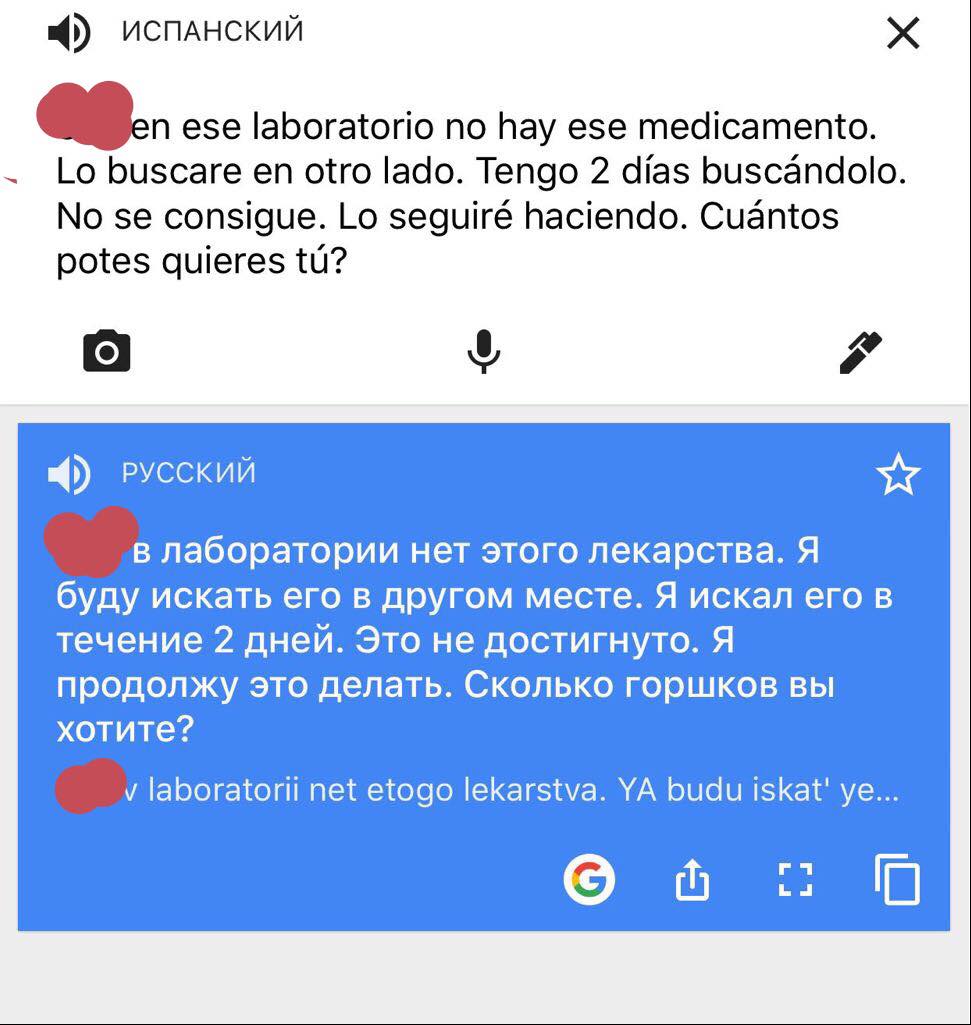Edit the Spanish source text
Image resolution: width=971 pixels, height=1025 pixels.
[x=480, y=195]
